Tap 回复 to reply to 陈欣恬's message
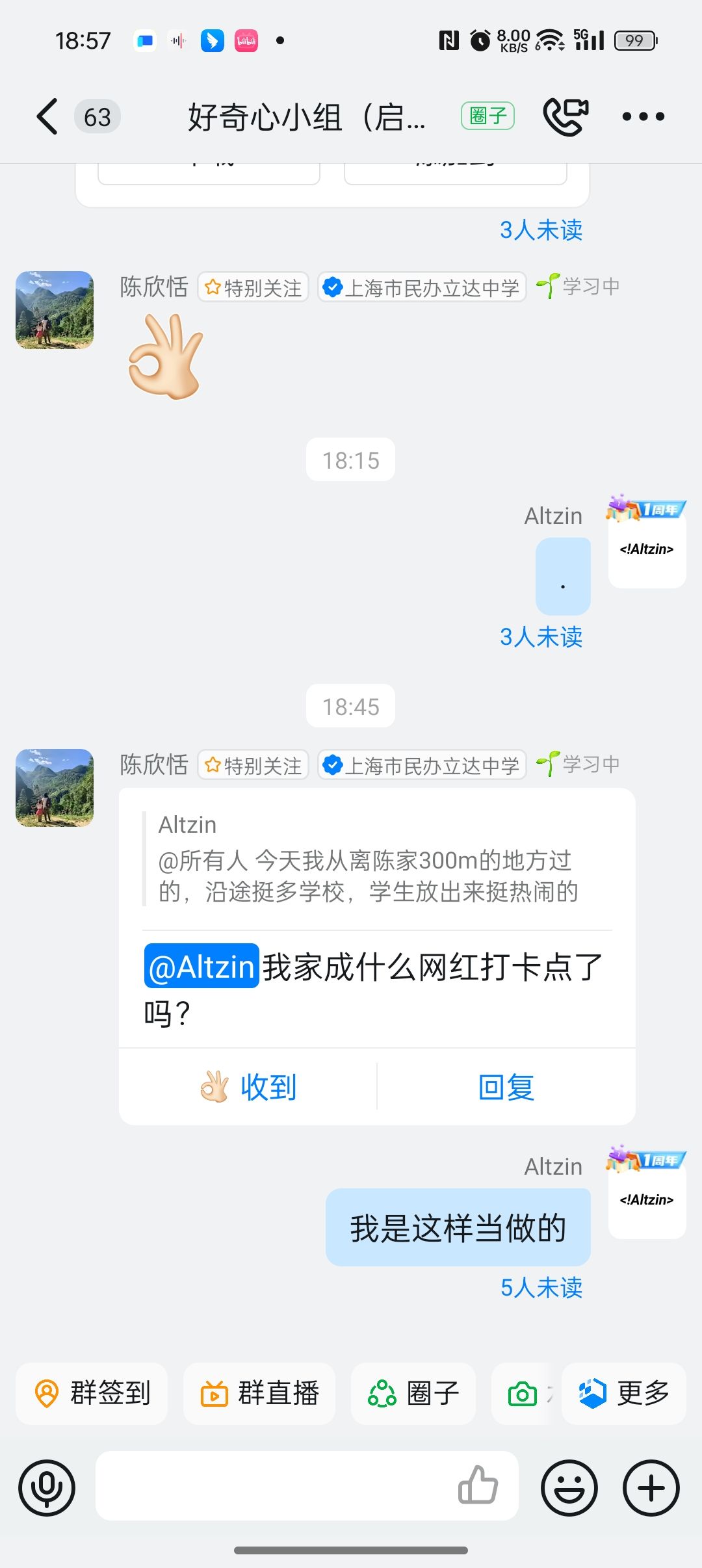The image size is (702, 1568). coord(506,1087)
